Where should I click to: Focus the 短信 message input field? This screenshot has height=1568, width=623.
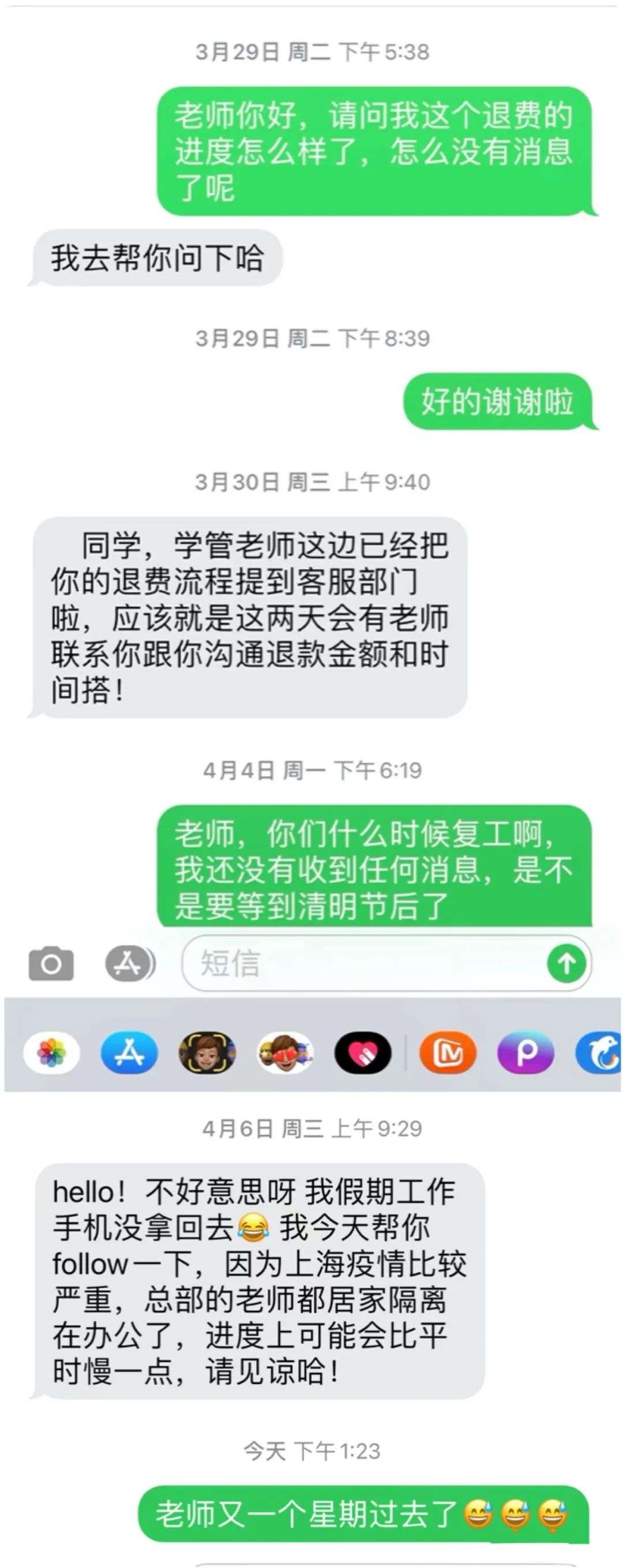pyautogui.click(x=365, y=964)
